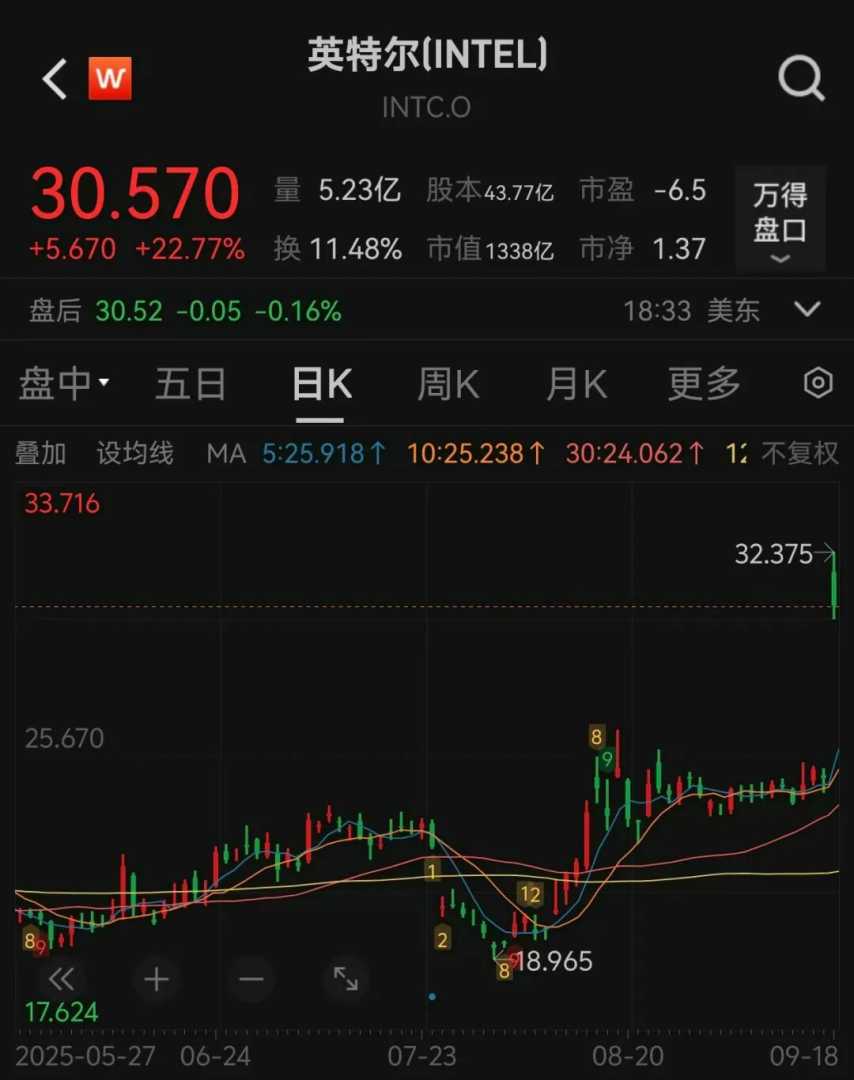Switch to the 周K chart tab
The width and height of the screenshot is (854, 1080).
447,384
